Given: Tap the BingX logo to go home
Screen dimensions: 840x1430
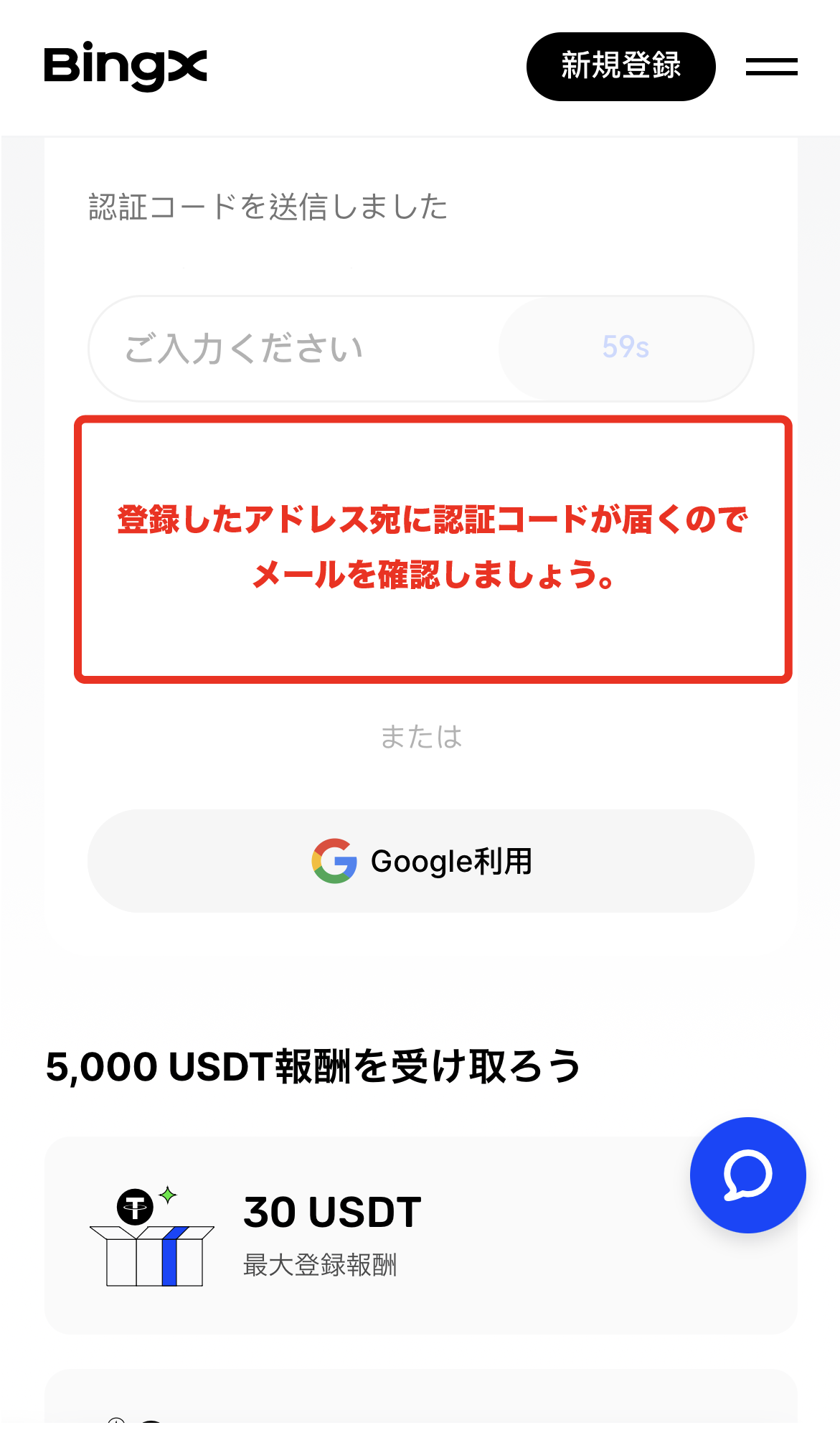Looking at the screenshot, I should click(126, 66).
